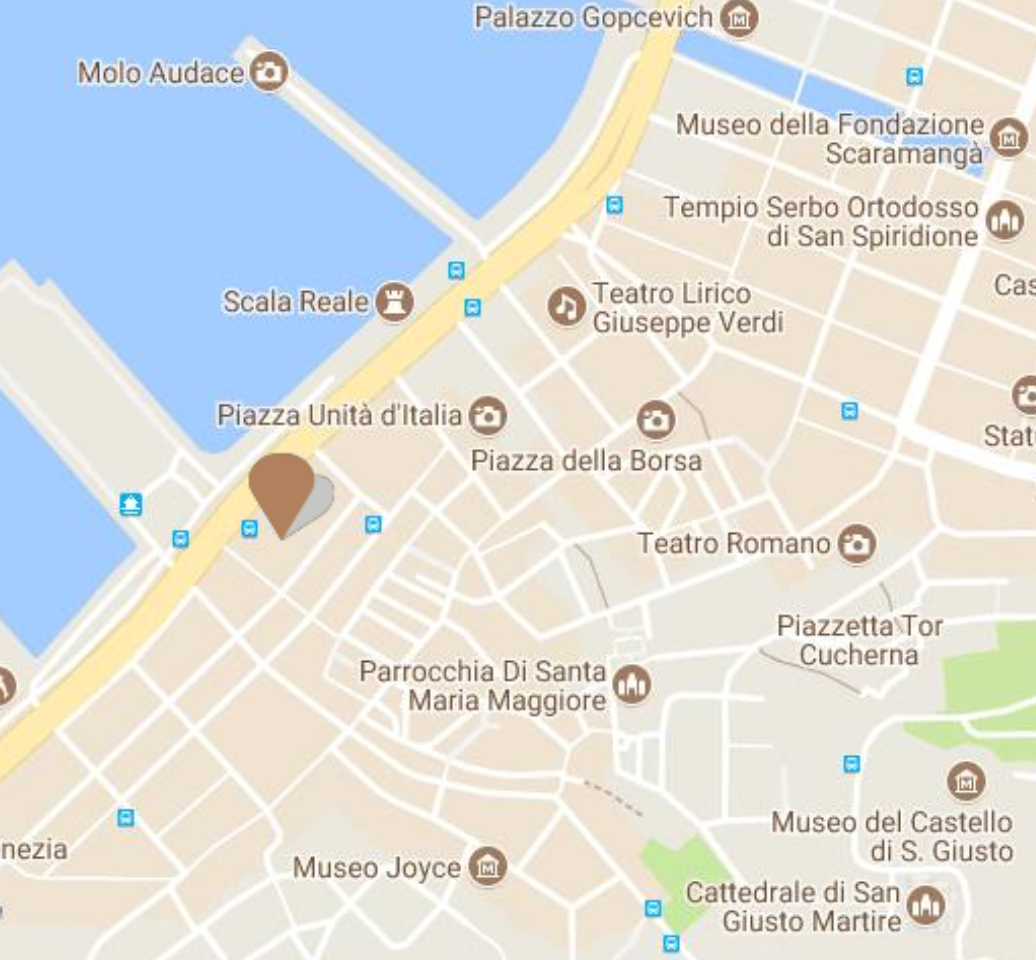1036x960 pixels.
Task: Select Teatro Lirico Giuseppe Verdi marker
Action: pyautogui.click(x=567, y=307)
